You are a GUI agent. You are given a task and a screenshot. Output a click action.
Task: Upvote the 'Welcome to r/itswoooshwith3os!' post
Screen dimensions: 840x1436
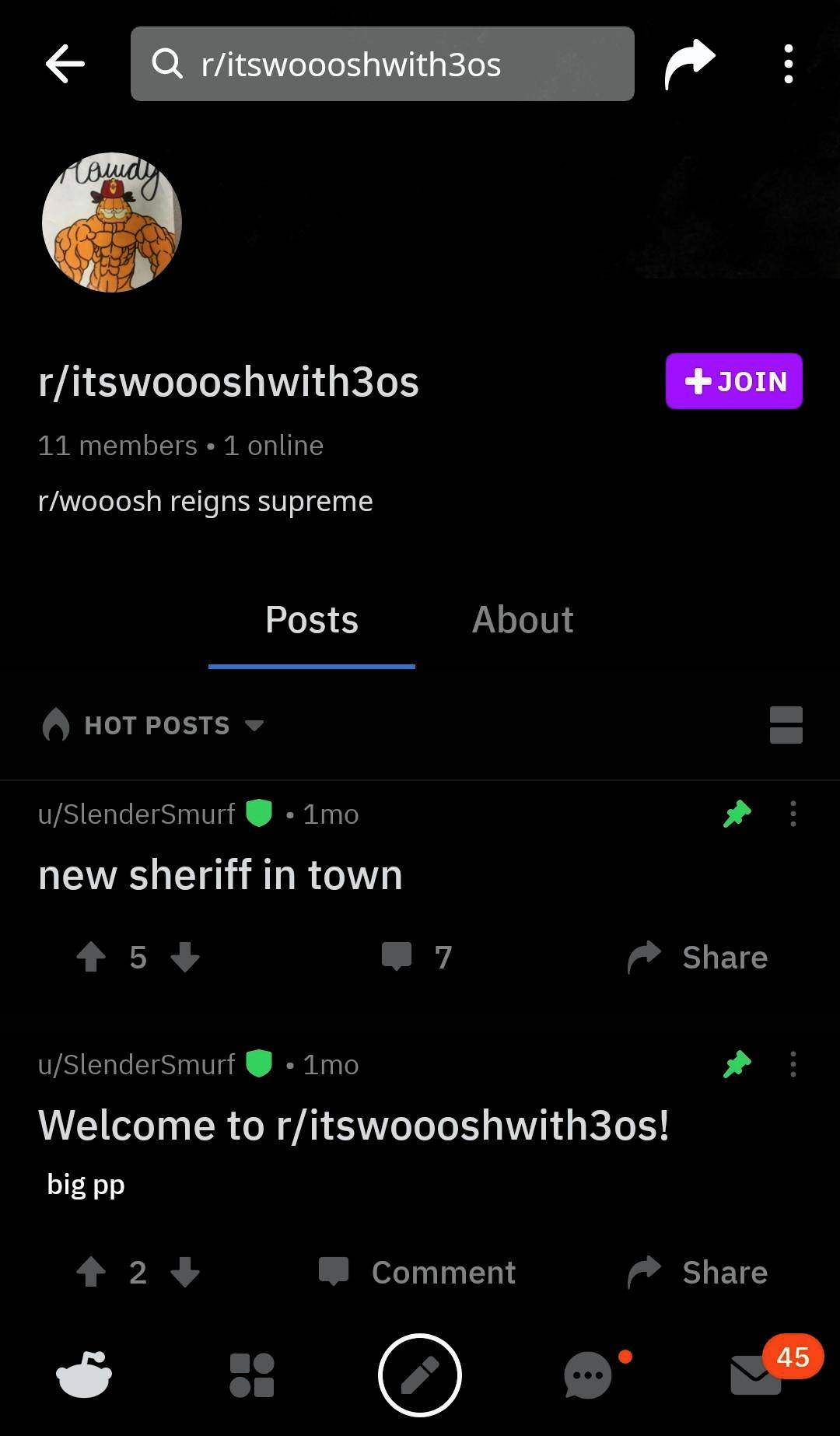(91, 1273)
